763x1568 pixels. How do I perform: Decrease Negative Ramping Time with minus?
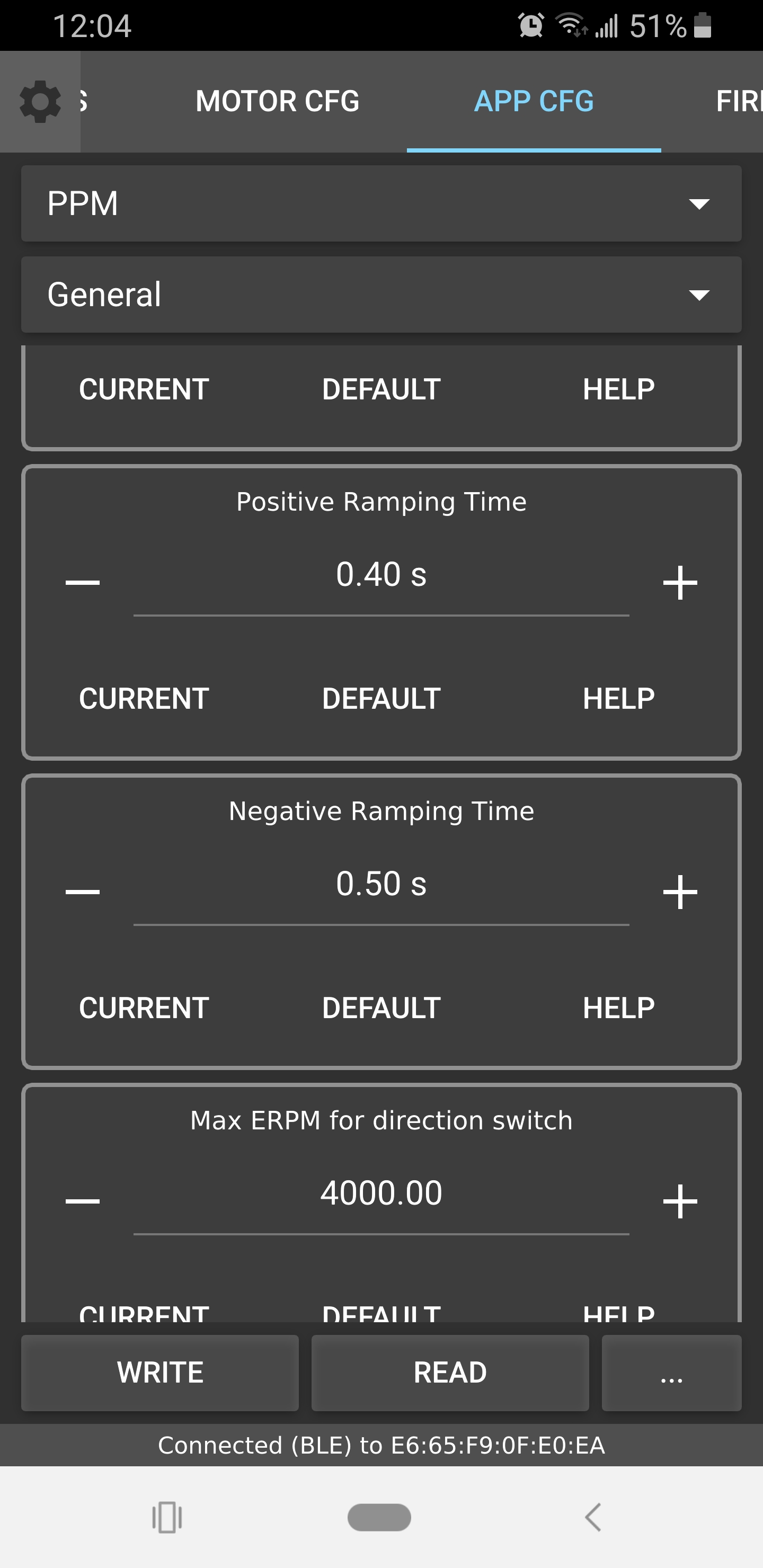click(83, 892)
